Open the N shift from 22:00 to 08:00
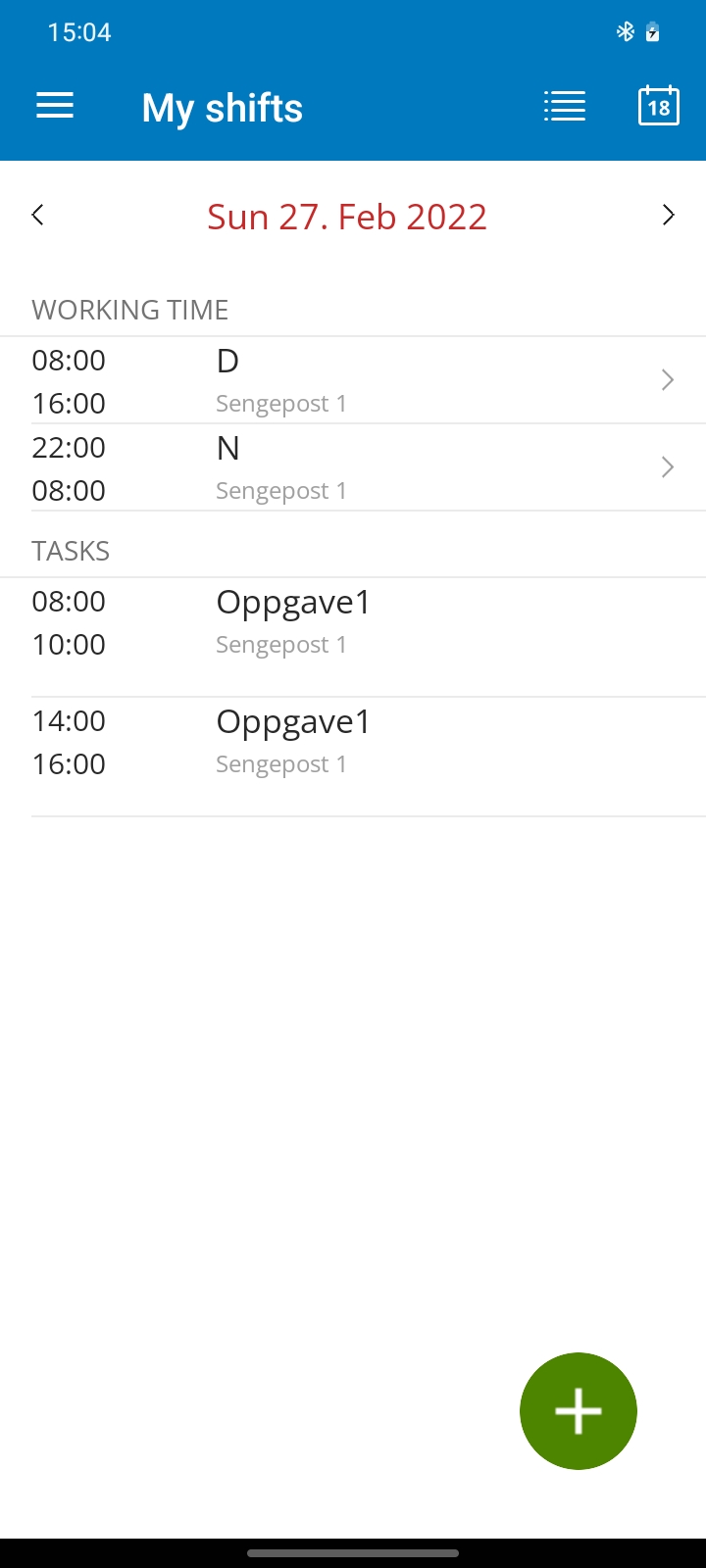The image size is (706, 1568). pos(353,467)
